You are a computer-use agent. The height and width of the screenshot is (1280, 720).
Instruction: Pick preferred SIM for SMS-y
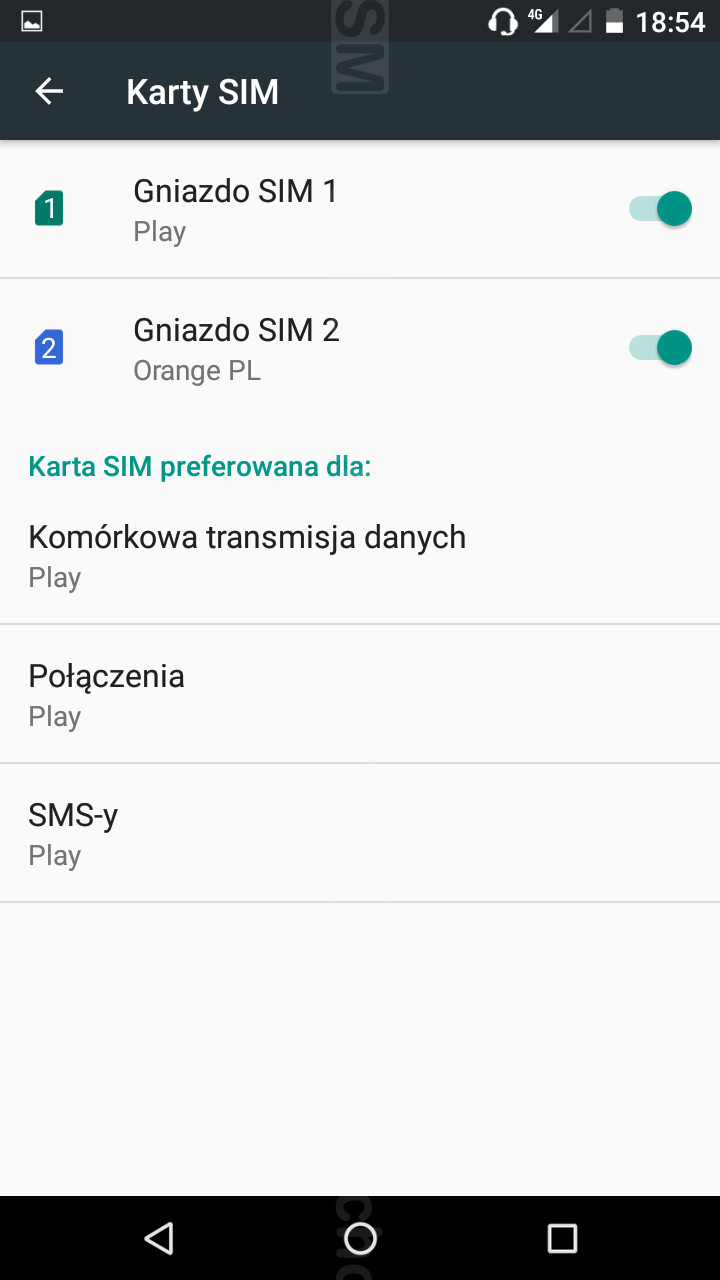(74, 833)
